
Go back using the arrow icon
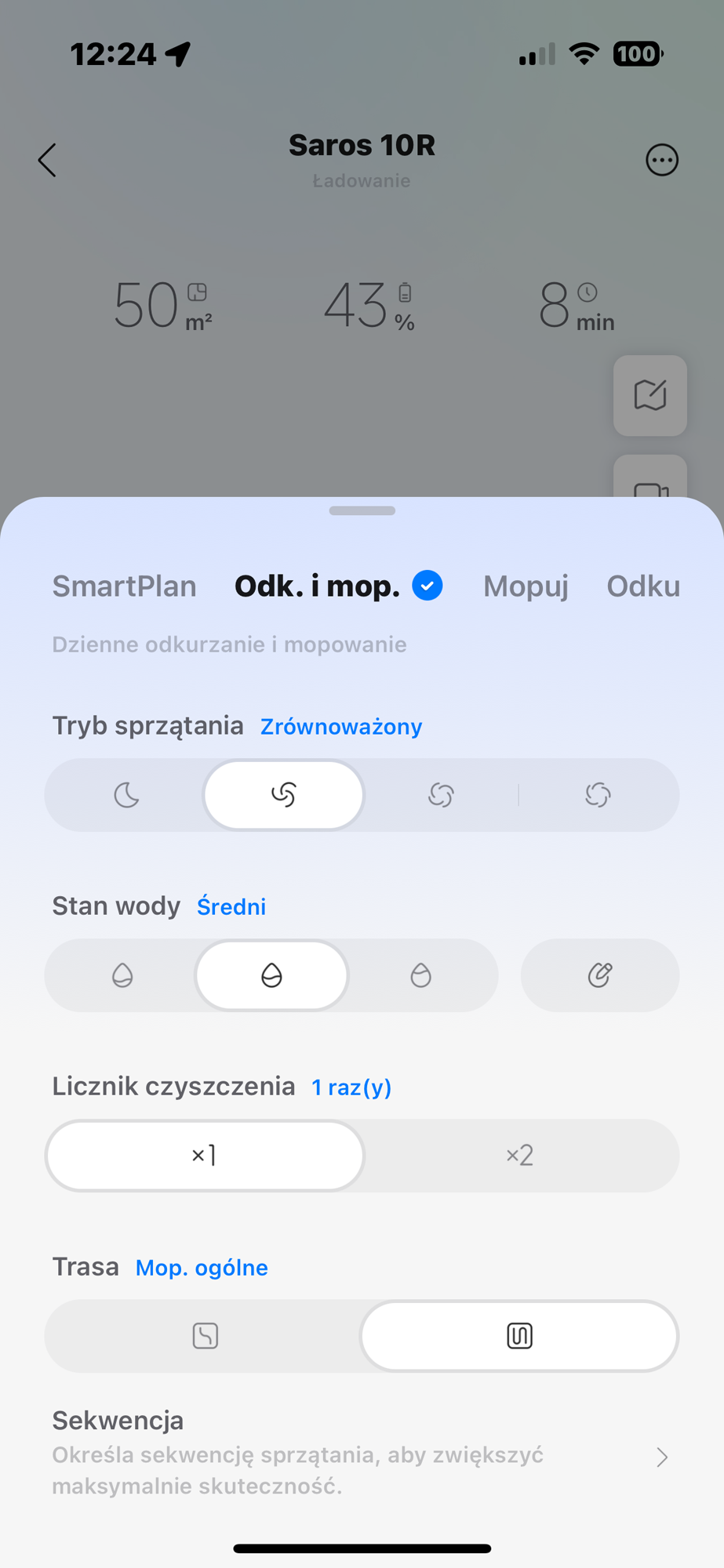(48, 160)
